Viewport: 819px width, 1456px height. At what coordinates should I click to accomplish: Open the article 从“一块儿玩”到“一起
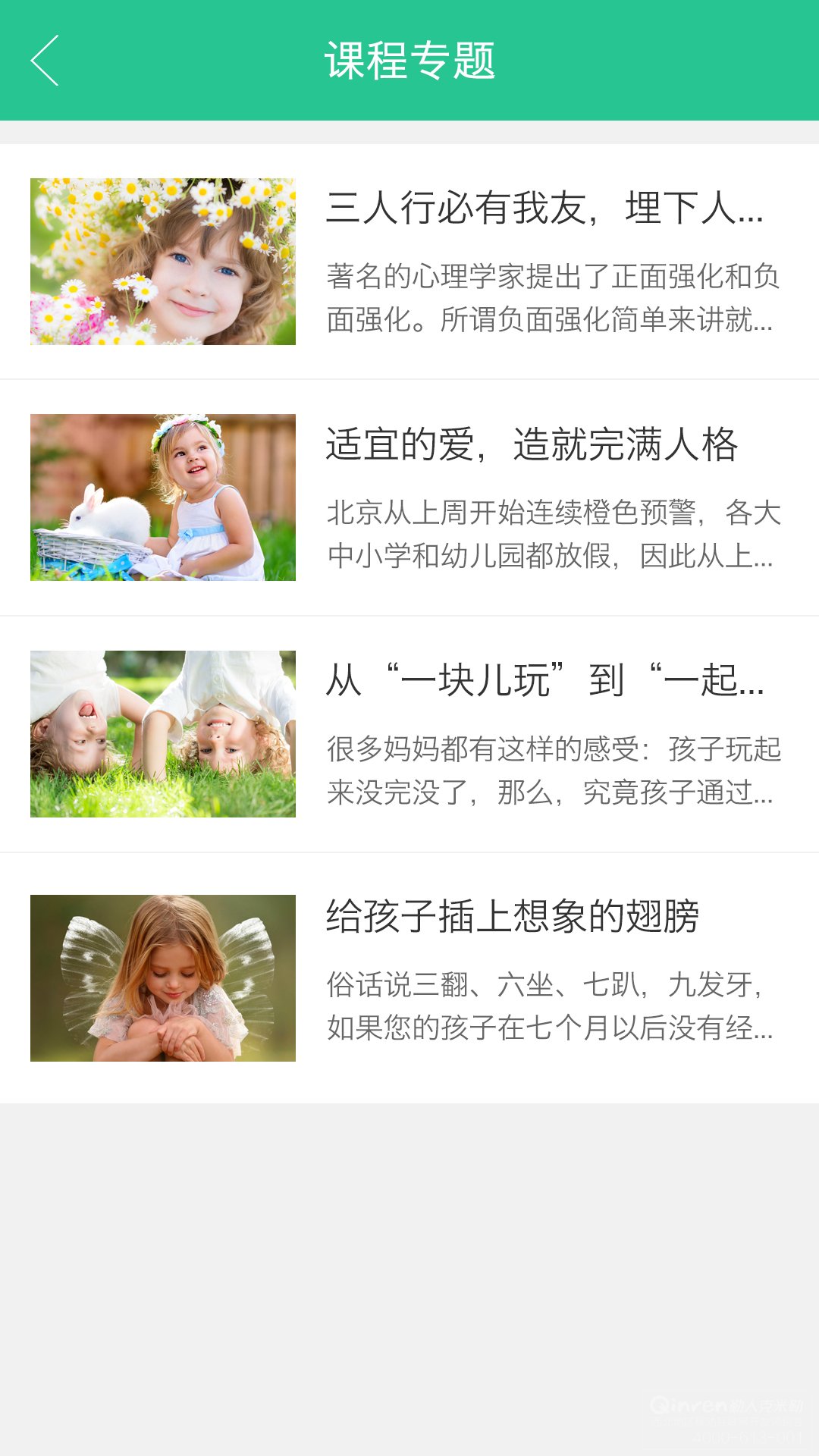click(409, 734)
